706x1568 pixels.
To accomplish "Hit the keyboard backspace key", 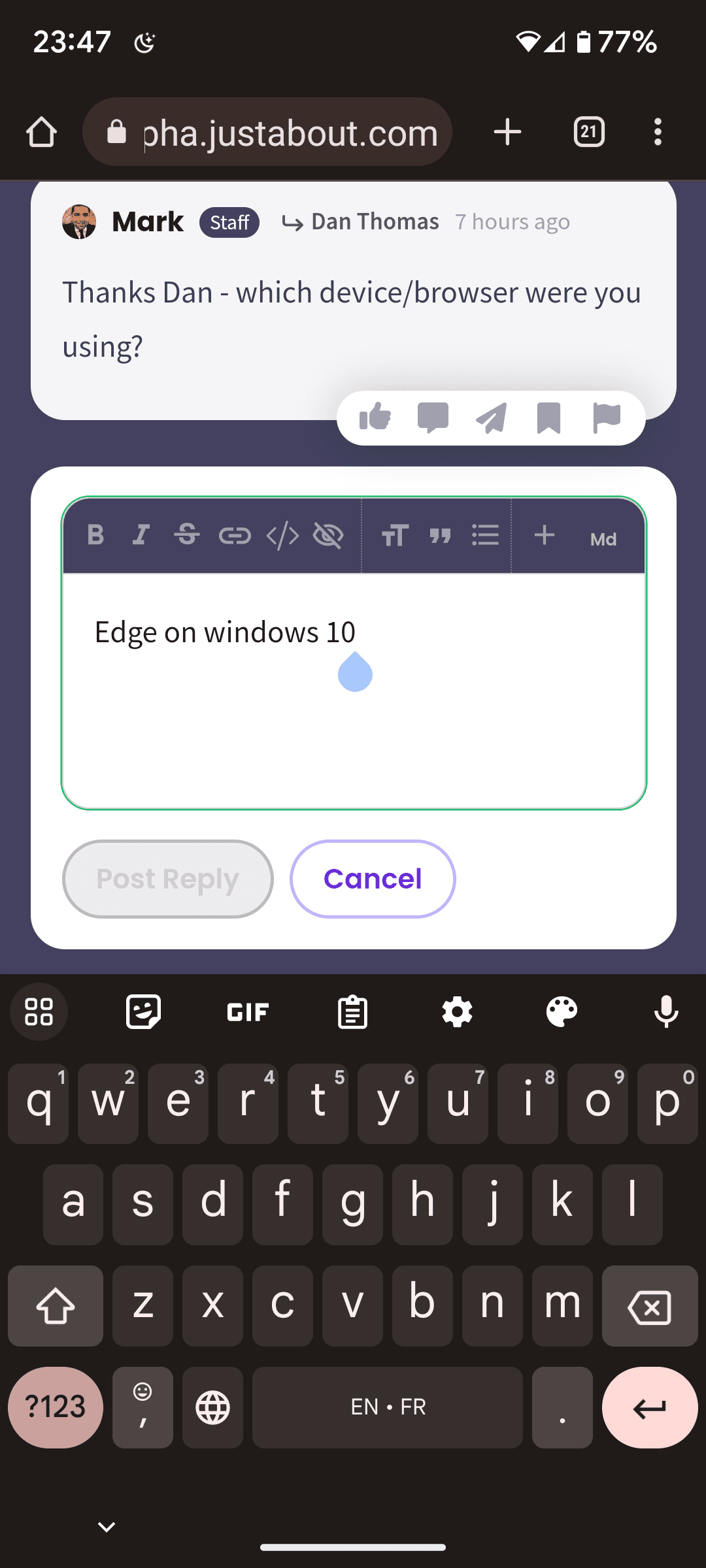I will [649, 1307].
